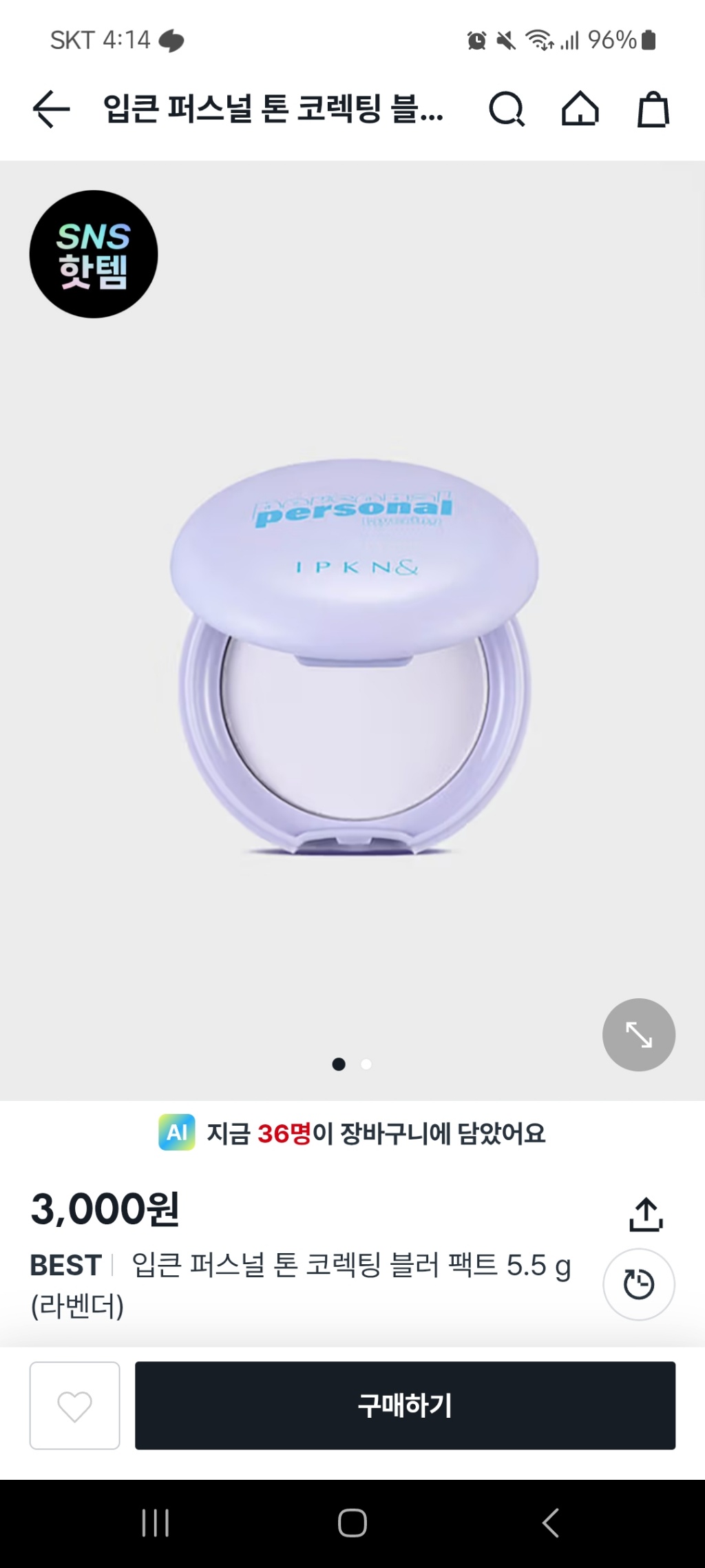The width and height of the screenshot is (705, 1568).
Task: Open recently viewed items clock icon
Action: coord(638,1284)
